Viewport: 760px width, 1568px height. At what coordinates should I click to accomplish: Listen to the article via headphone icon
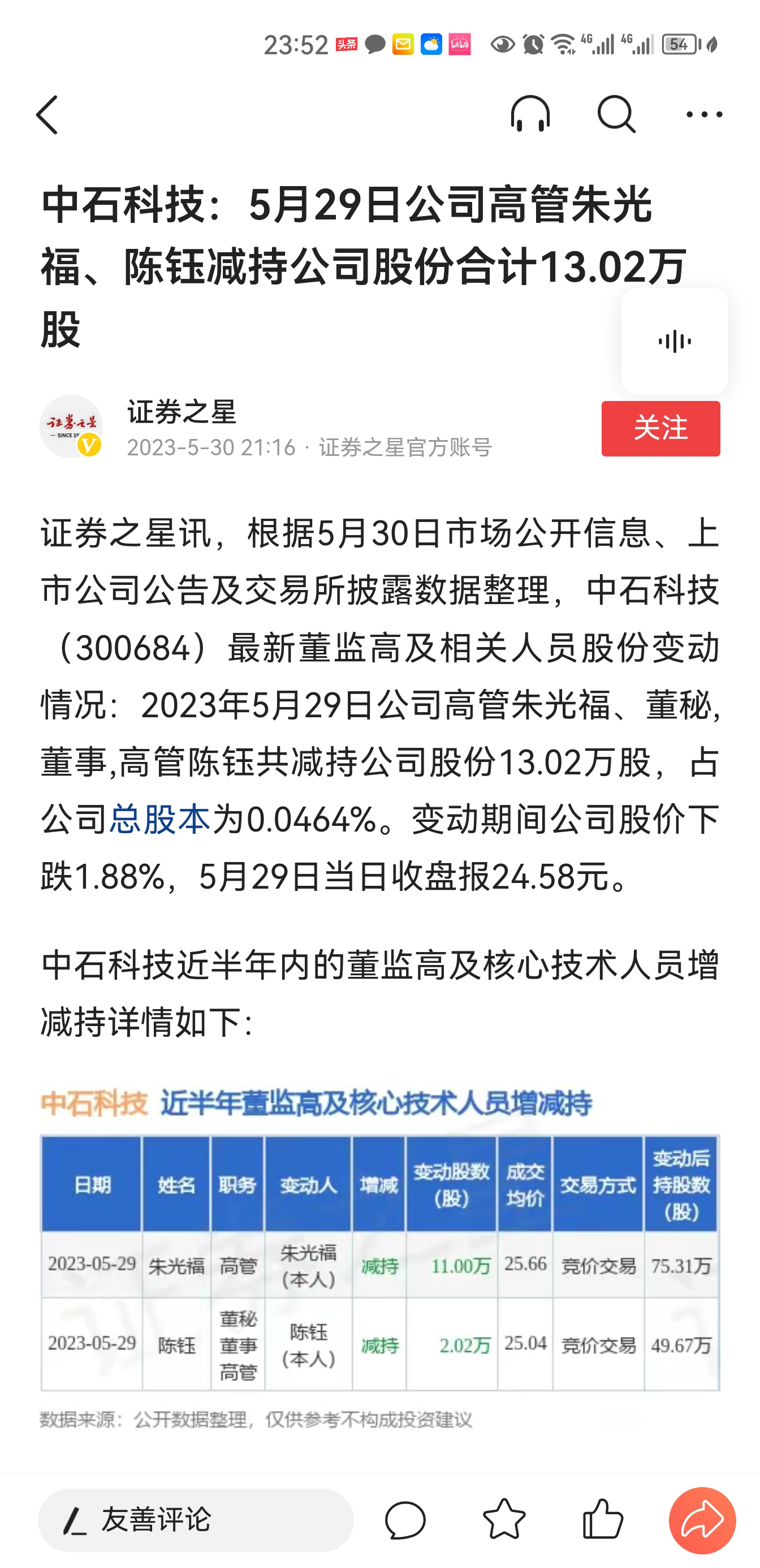coord(530,114)
